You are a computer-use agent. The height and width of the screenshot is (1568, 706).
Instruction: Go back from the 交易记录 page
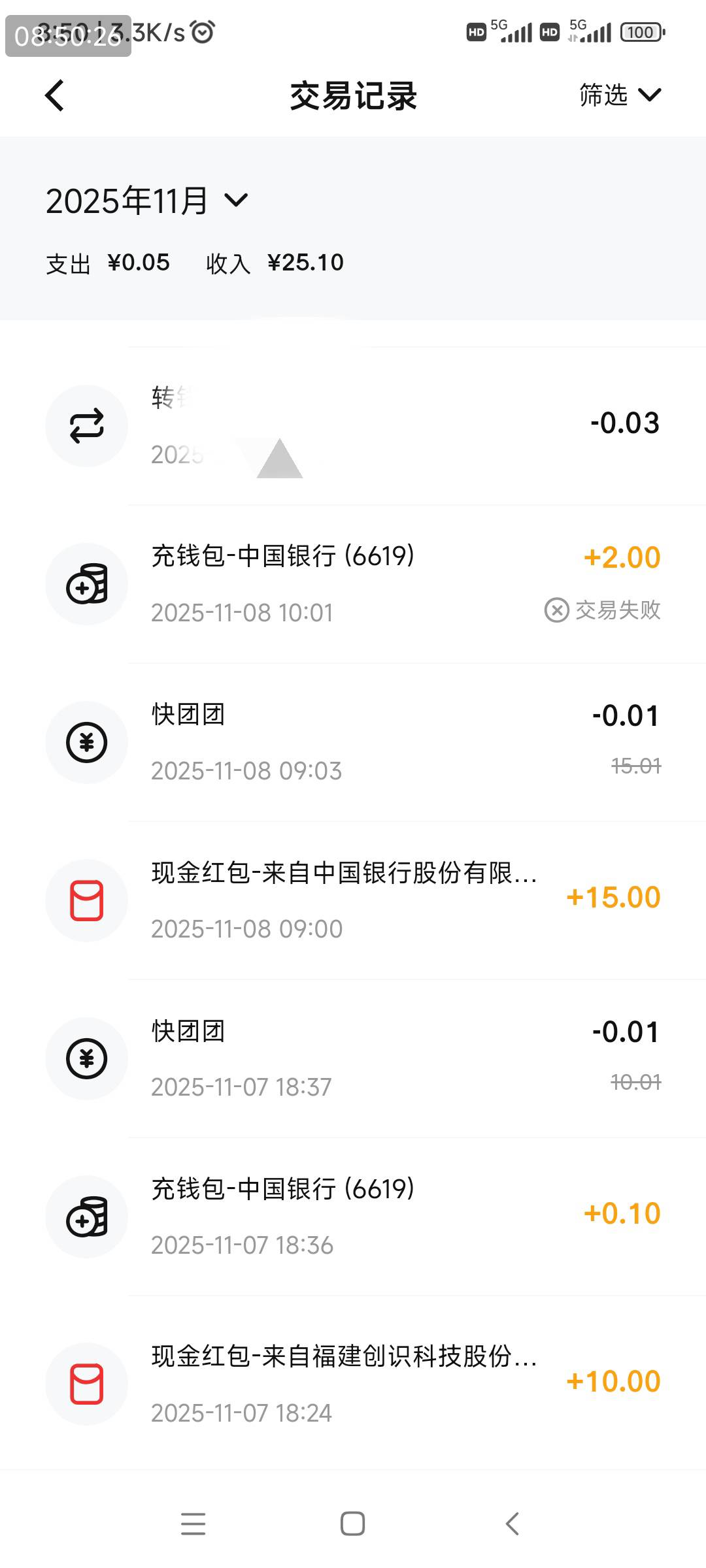click(x=55, y=96)
